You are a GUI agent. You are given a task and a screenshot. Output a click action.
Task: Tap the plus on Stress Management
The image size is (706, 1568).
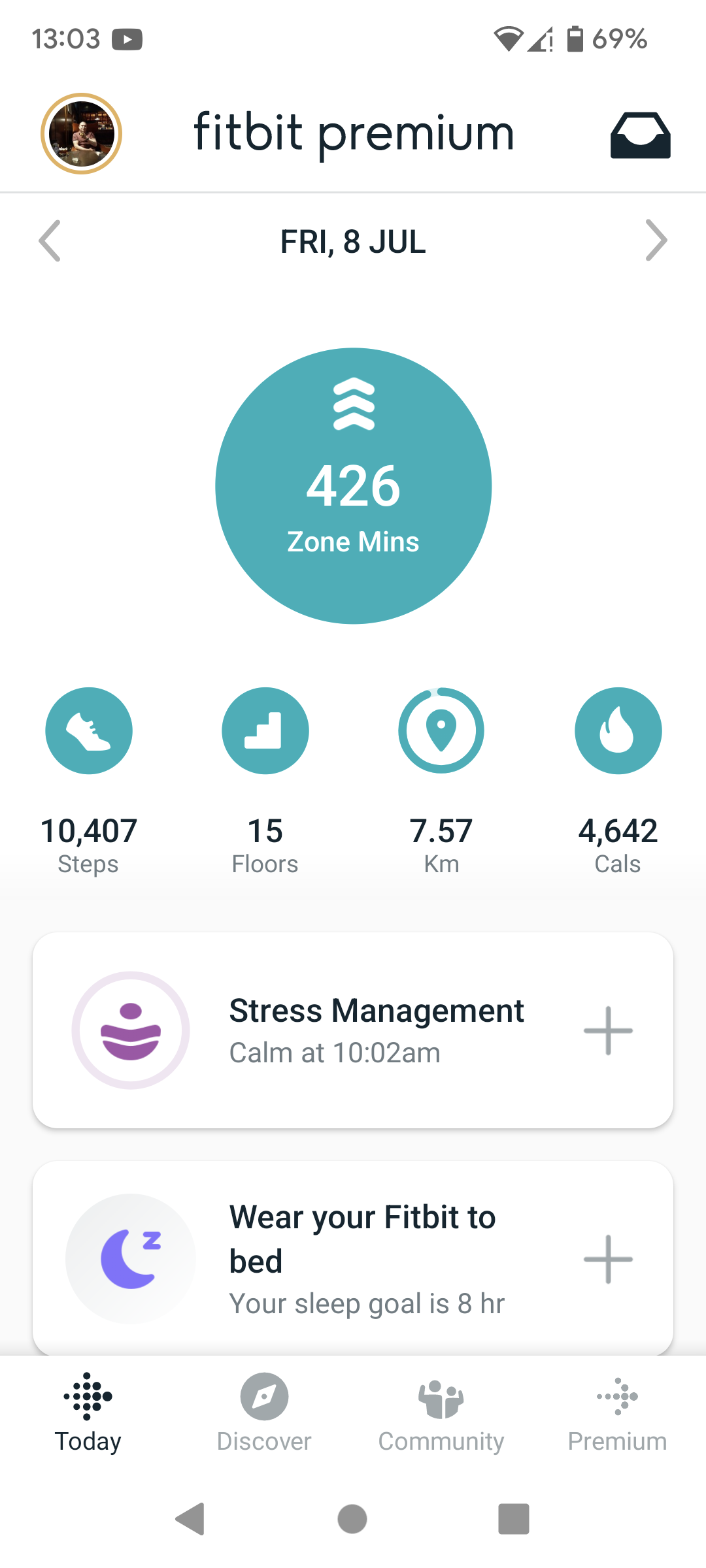click(x=608, y=1030)
